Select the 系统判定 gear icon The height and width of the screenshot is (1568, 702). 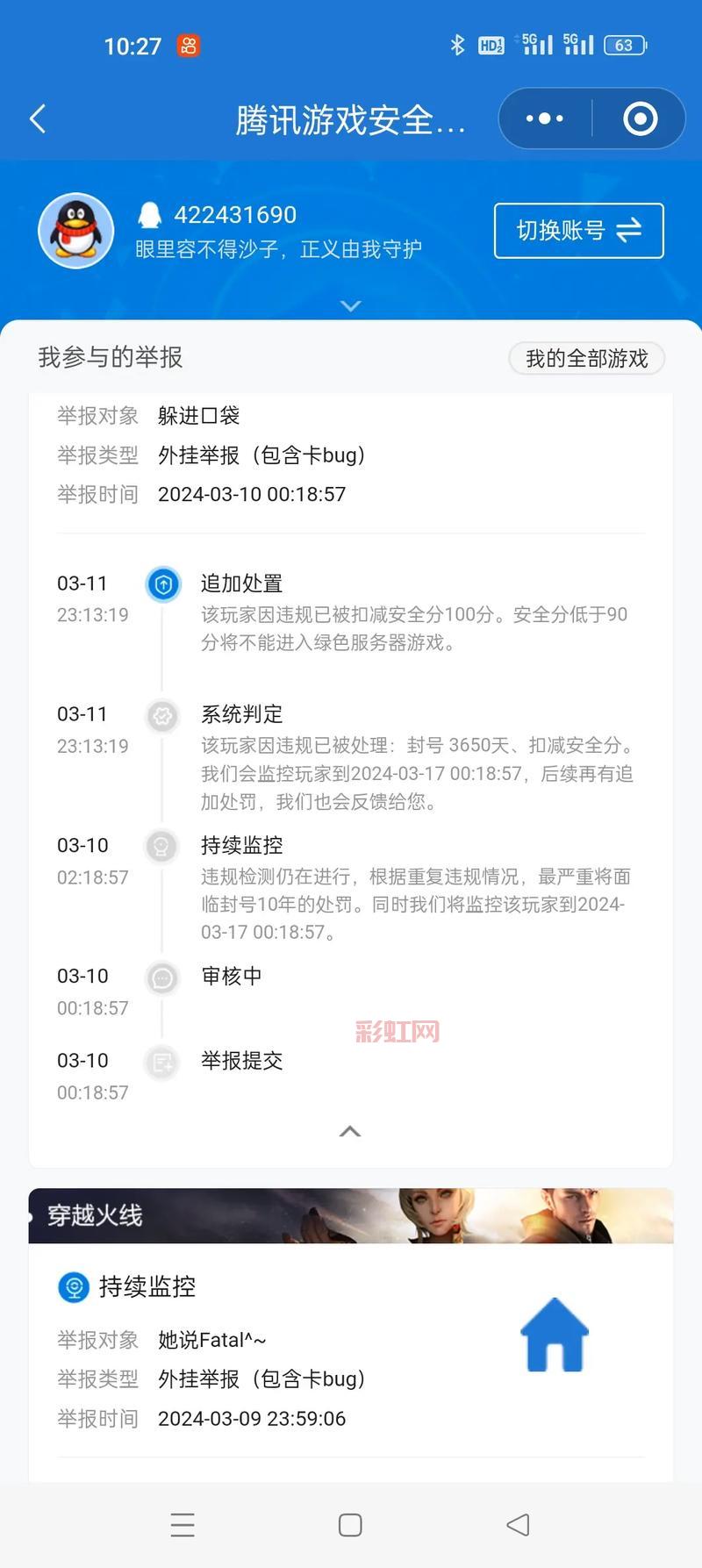pyautogui.click(x=162, y=717)
